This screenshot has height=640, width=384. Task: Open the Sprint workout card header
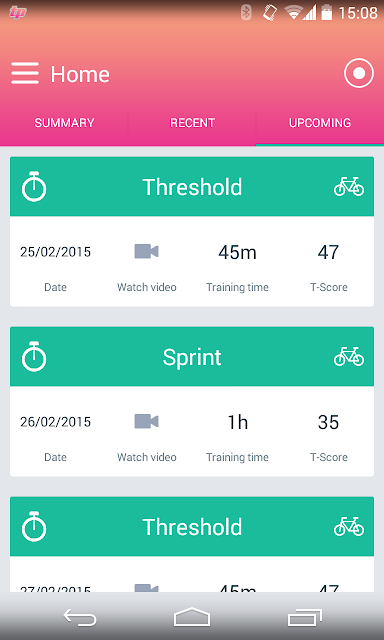pos(192,357)
